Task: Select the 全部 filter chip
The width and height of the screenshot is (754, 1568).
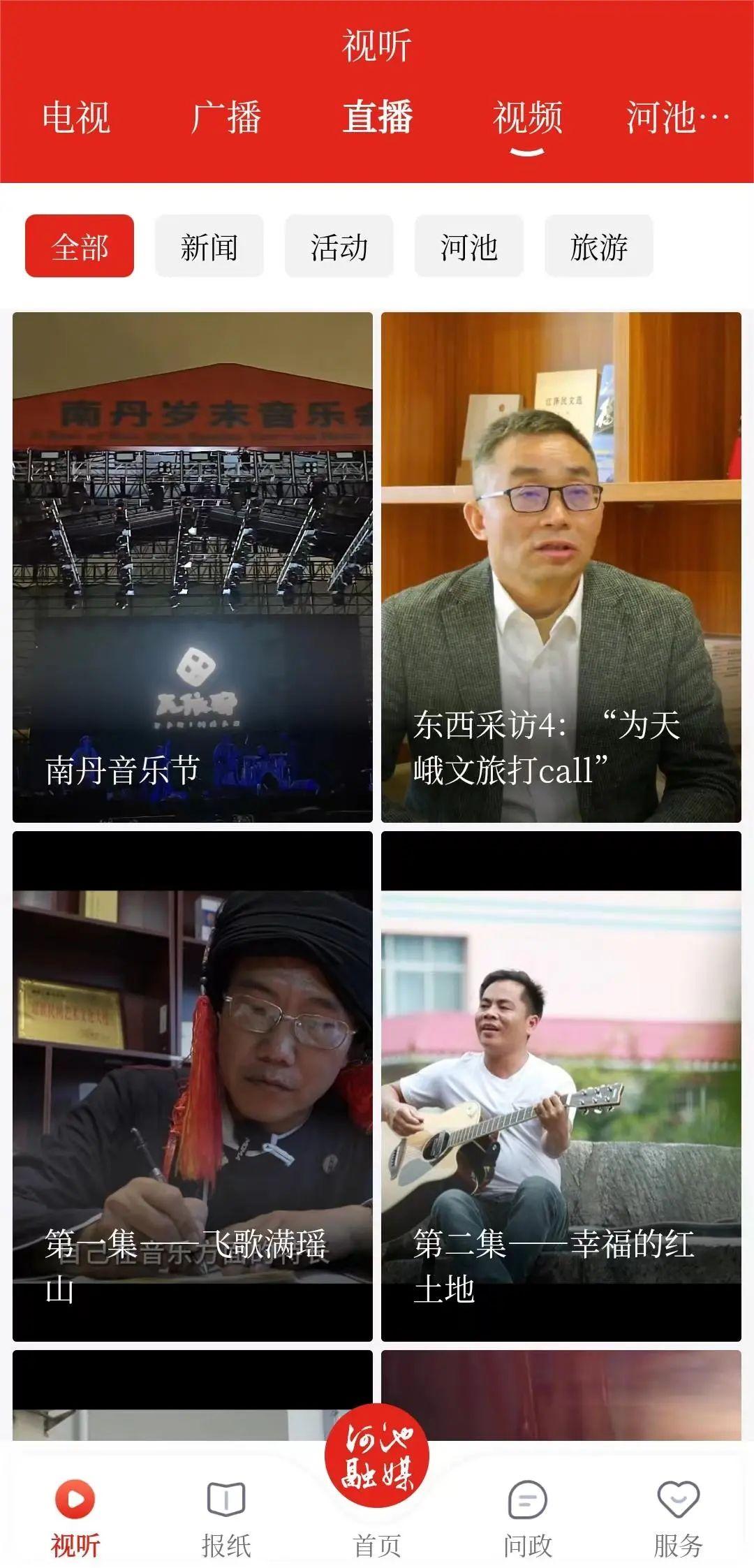Action: [x=80, y=247]
